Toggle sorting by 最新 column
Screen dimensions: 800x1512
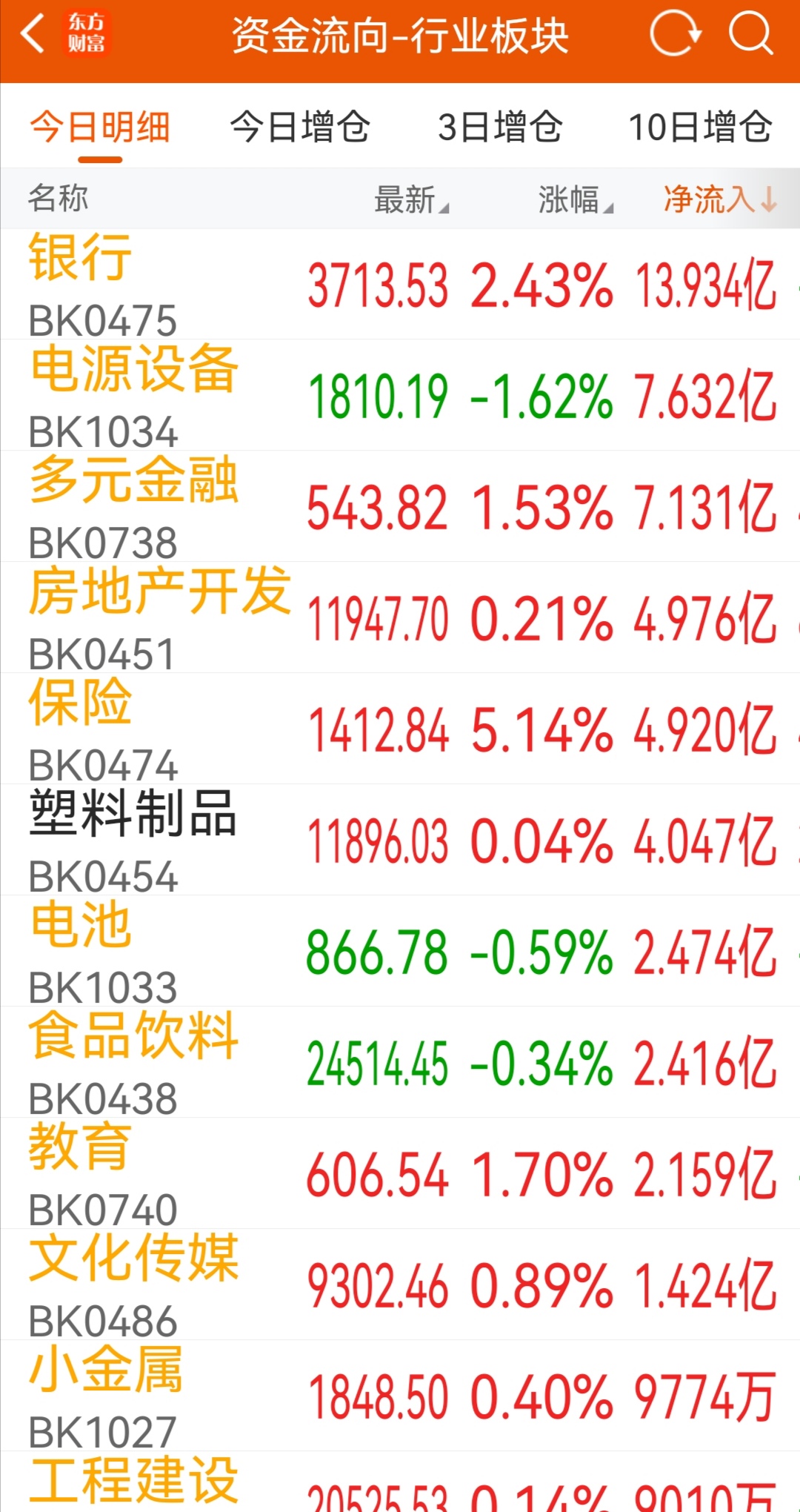[404, 199]
